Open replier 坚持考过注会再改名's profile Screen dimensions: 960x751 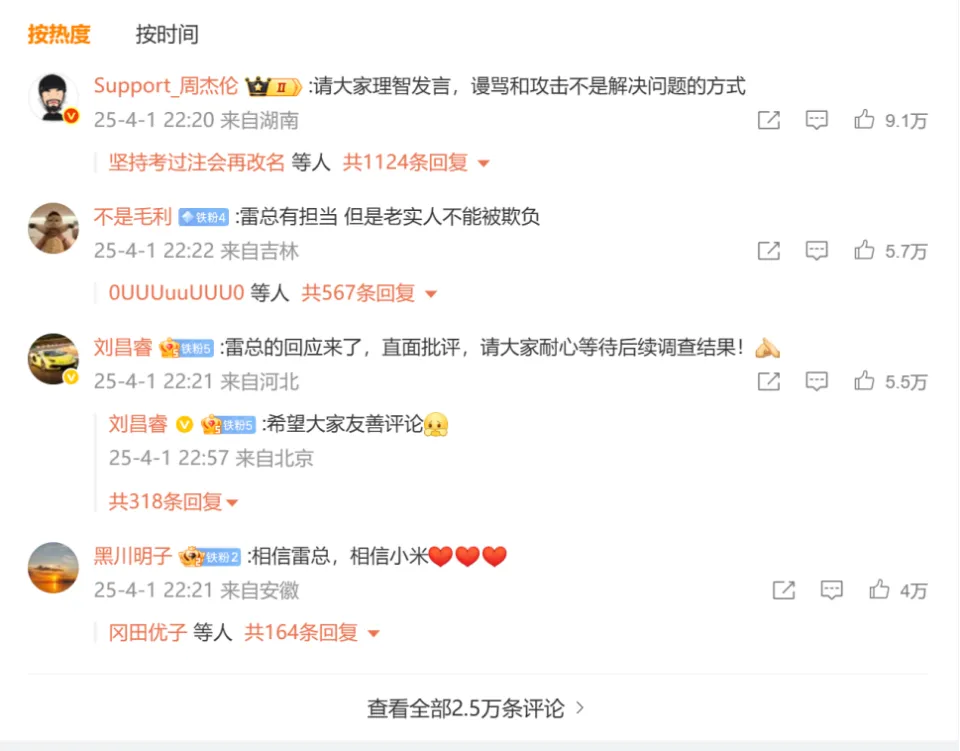pos(197,163)
